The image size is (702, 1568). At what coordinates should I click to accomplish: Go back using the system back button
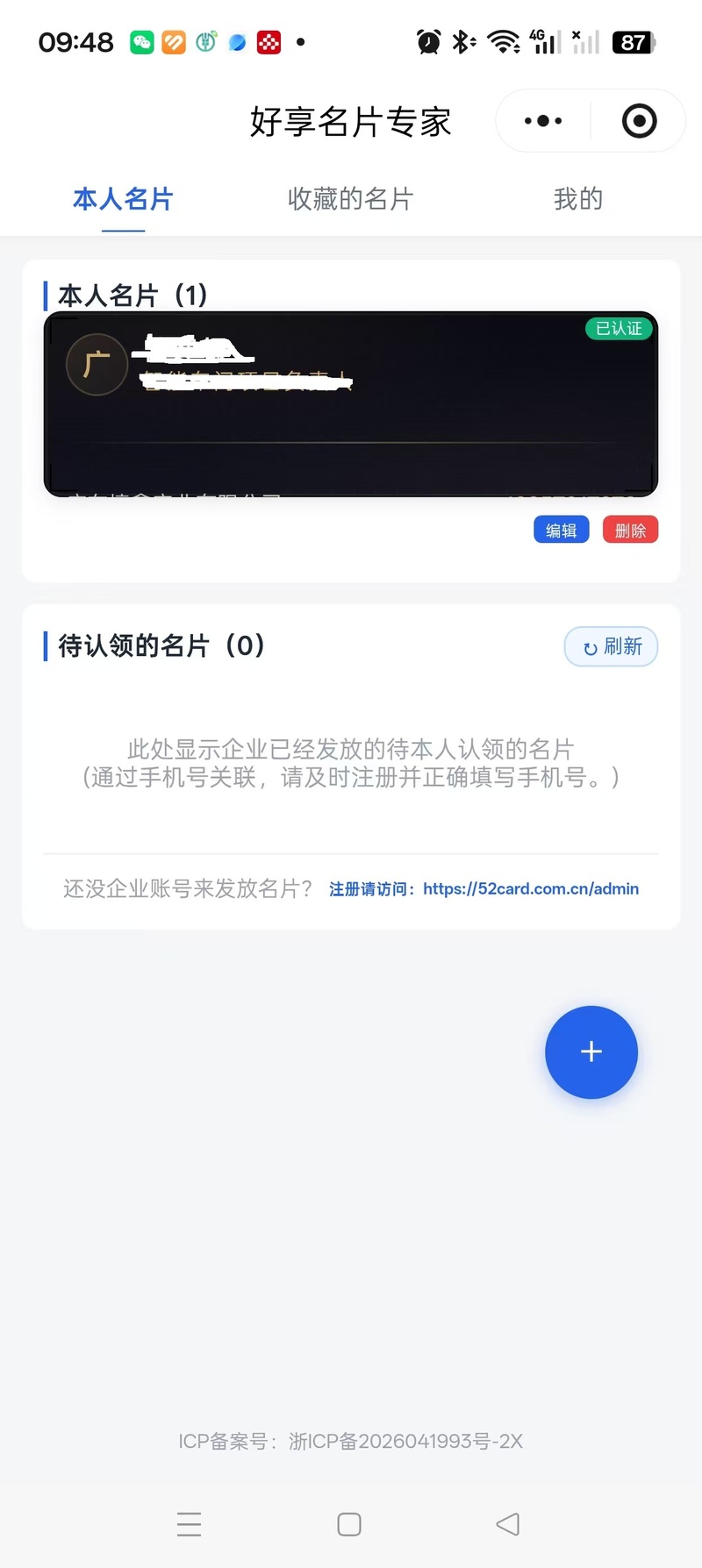click(508, 1524)
